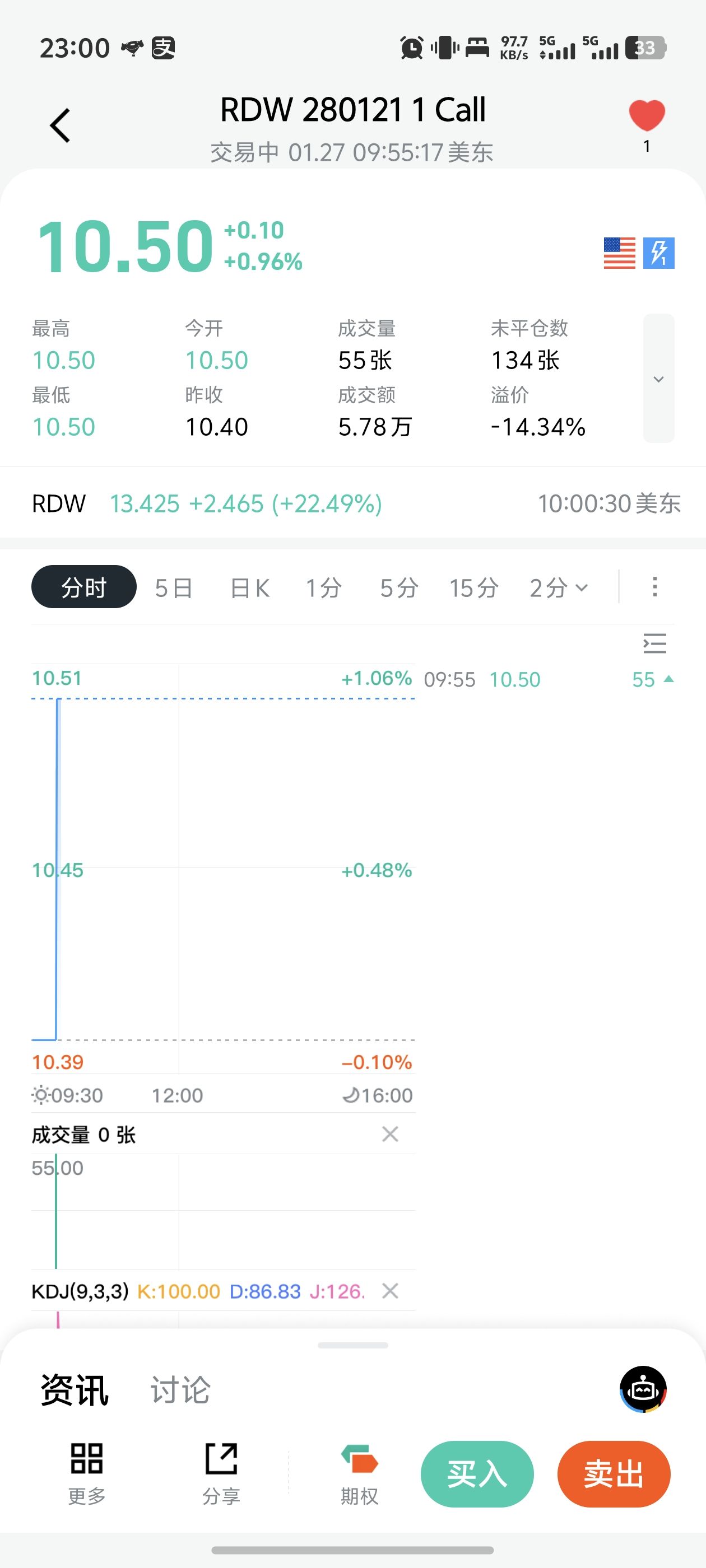The height and width of the screenshot is (1568, 706).
Task: Switch to the 日K chart tab
Action: 250,588
